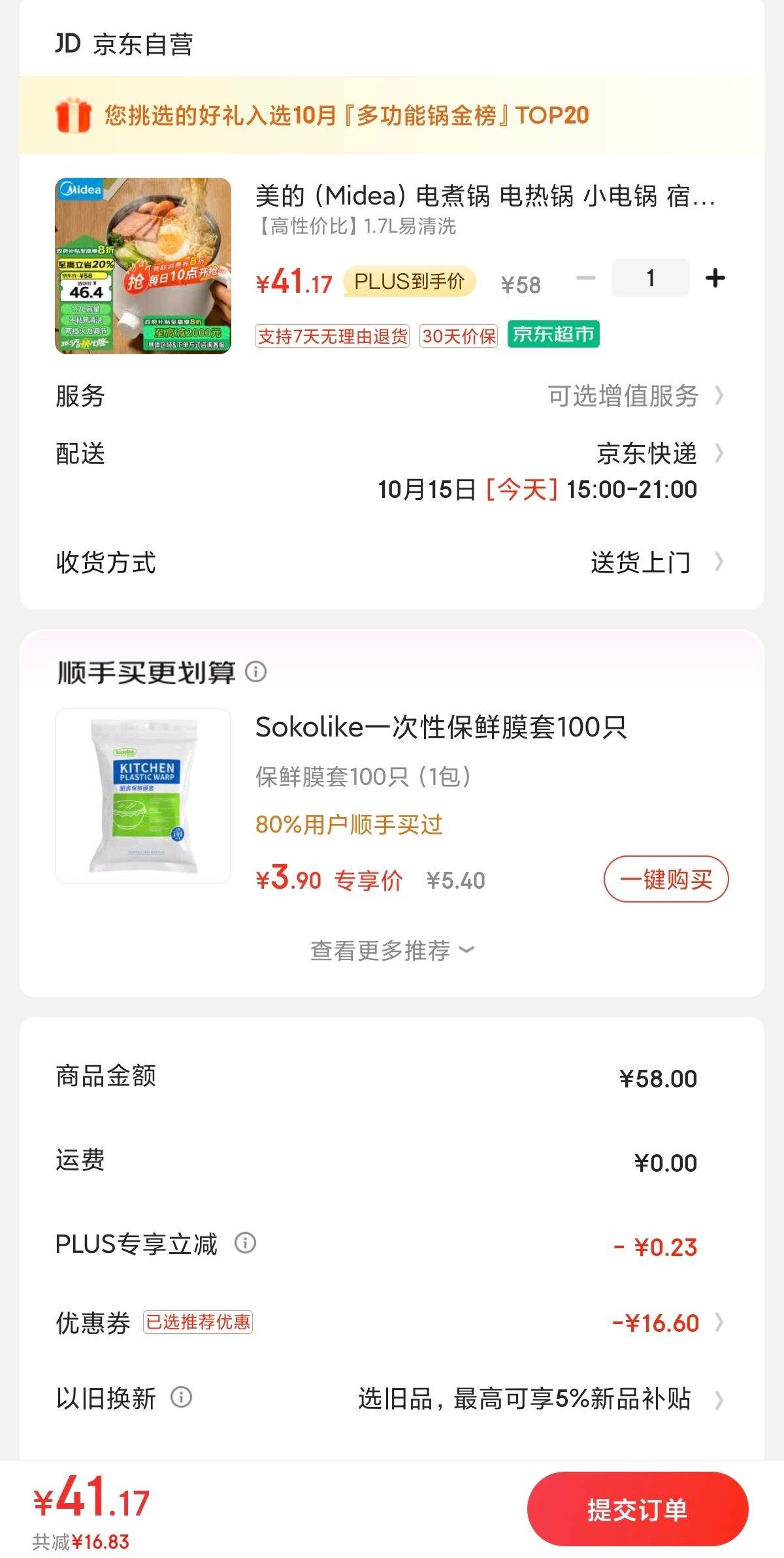Image resolution: width=784 pixels, height=1558 pixels.
Task: Submit the order with 提交订单
Action: pos(637,1509)
